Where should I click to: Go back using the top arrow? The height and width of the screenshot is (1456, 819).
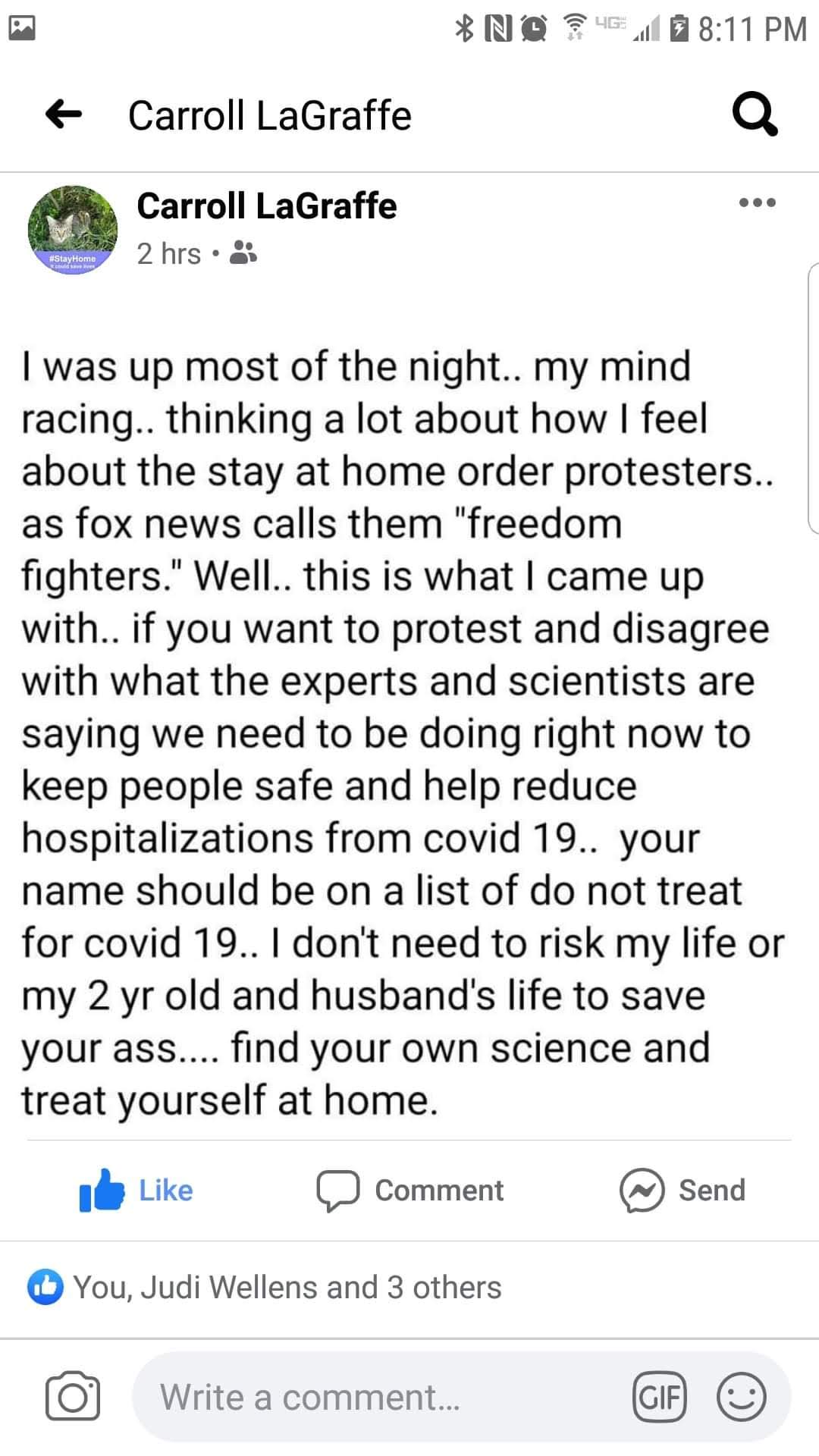coord(64,115)
